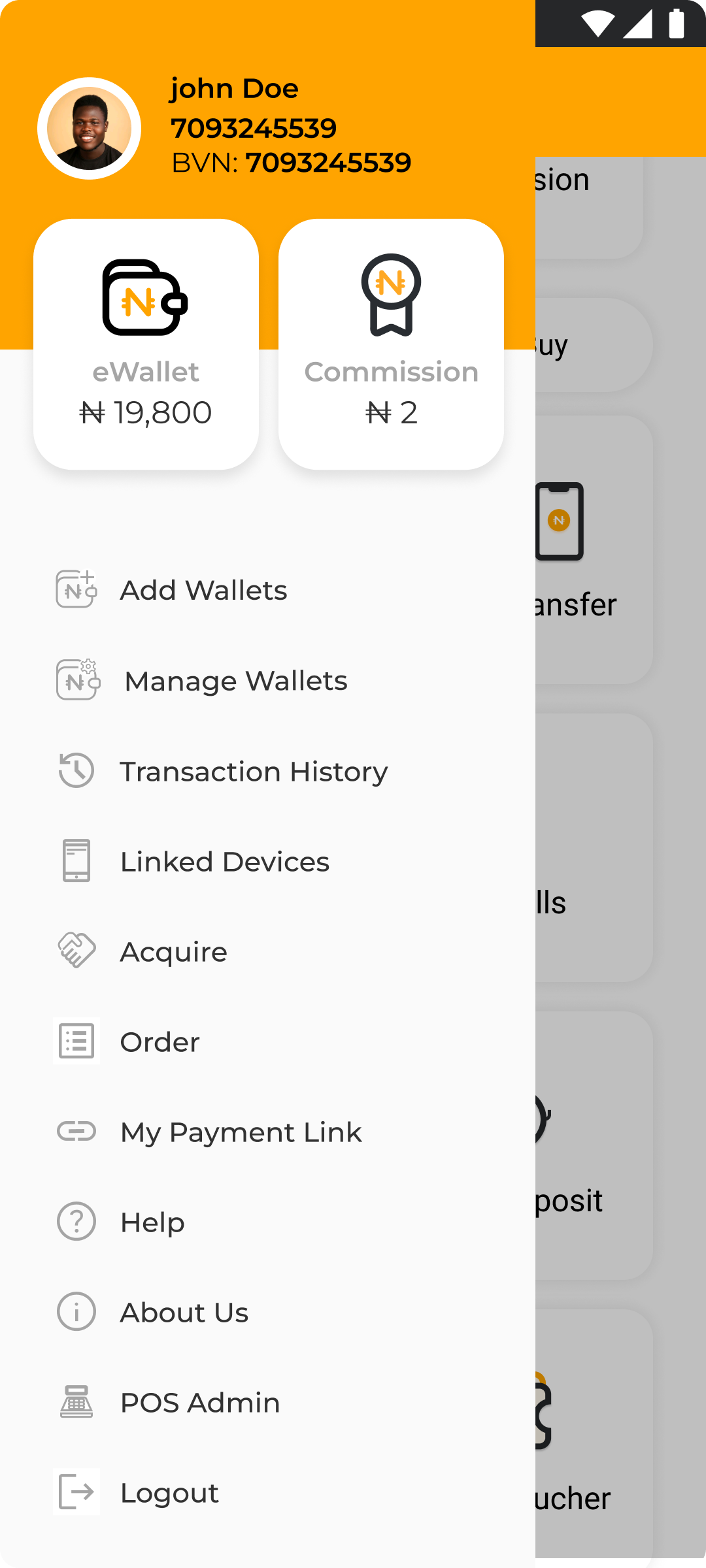Open the Order menu item
The height and width of the screenshot is (1568, 706).
click(160, 1041)
